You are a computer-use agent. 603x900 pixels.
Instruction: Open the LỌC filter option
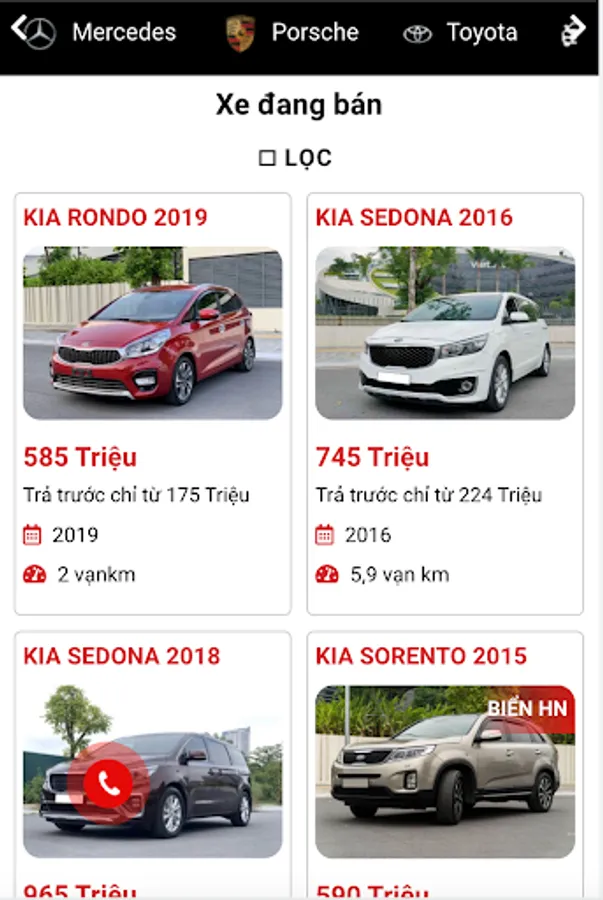[x=295, y=158]
